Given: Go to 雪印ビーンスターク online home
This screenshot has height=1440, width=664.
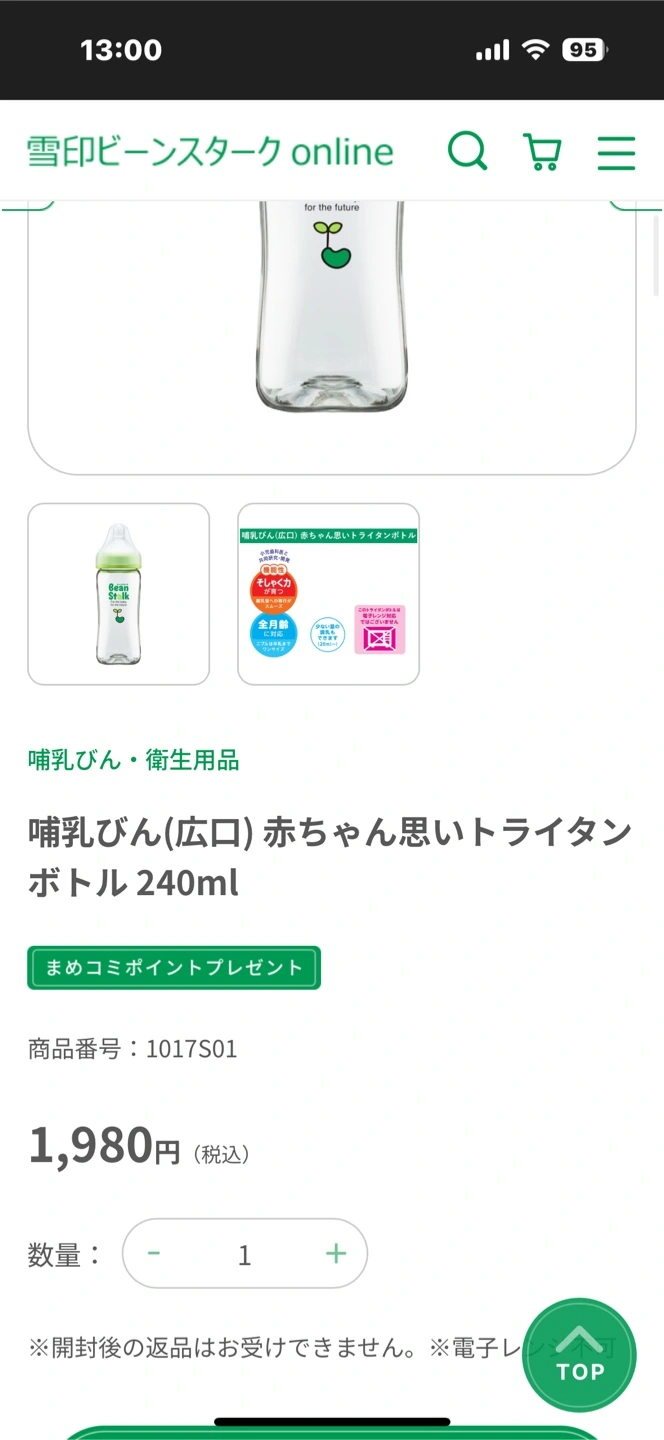Looking at the screenshot, I should 211,152.
